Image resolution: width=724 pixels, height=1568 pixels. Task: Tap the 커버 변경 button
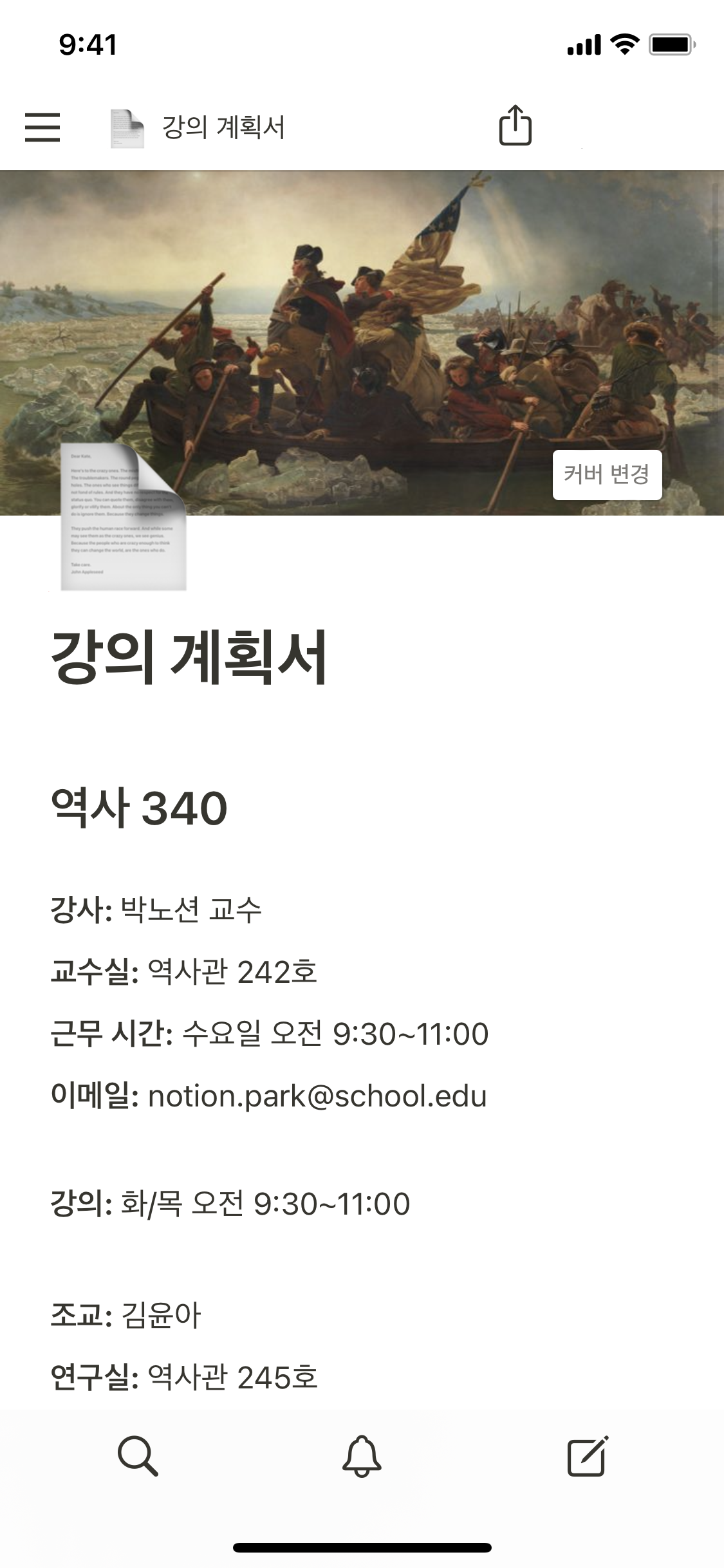pos(606,475)
